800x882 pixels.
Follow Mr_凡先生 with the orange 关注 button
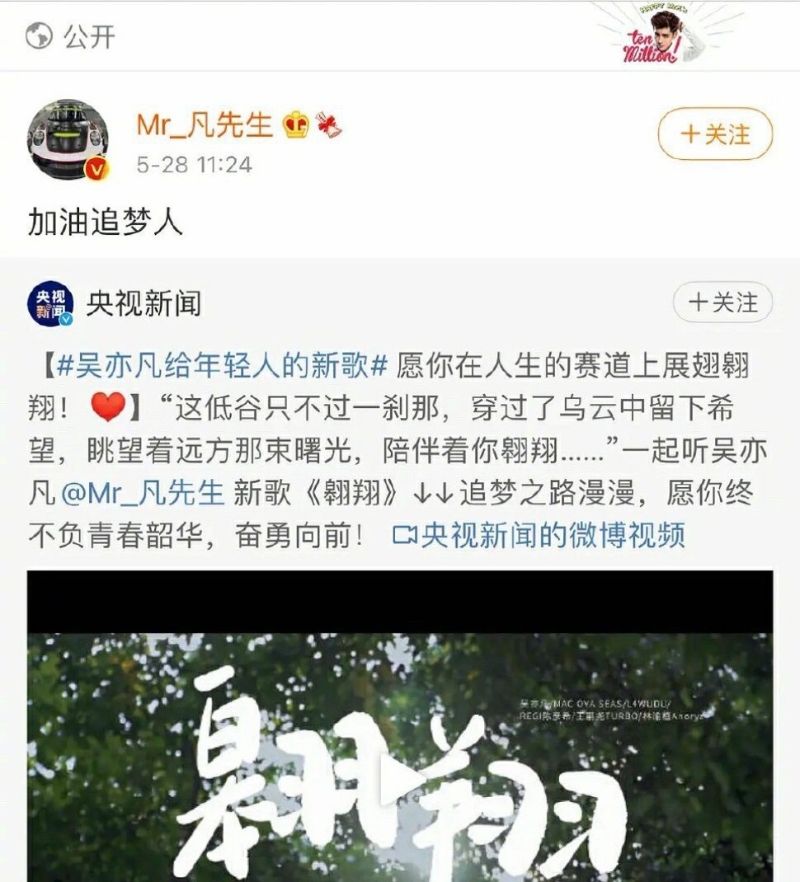point(715,134)
